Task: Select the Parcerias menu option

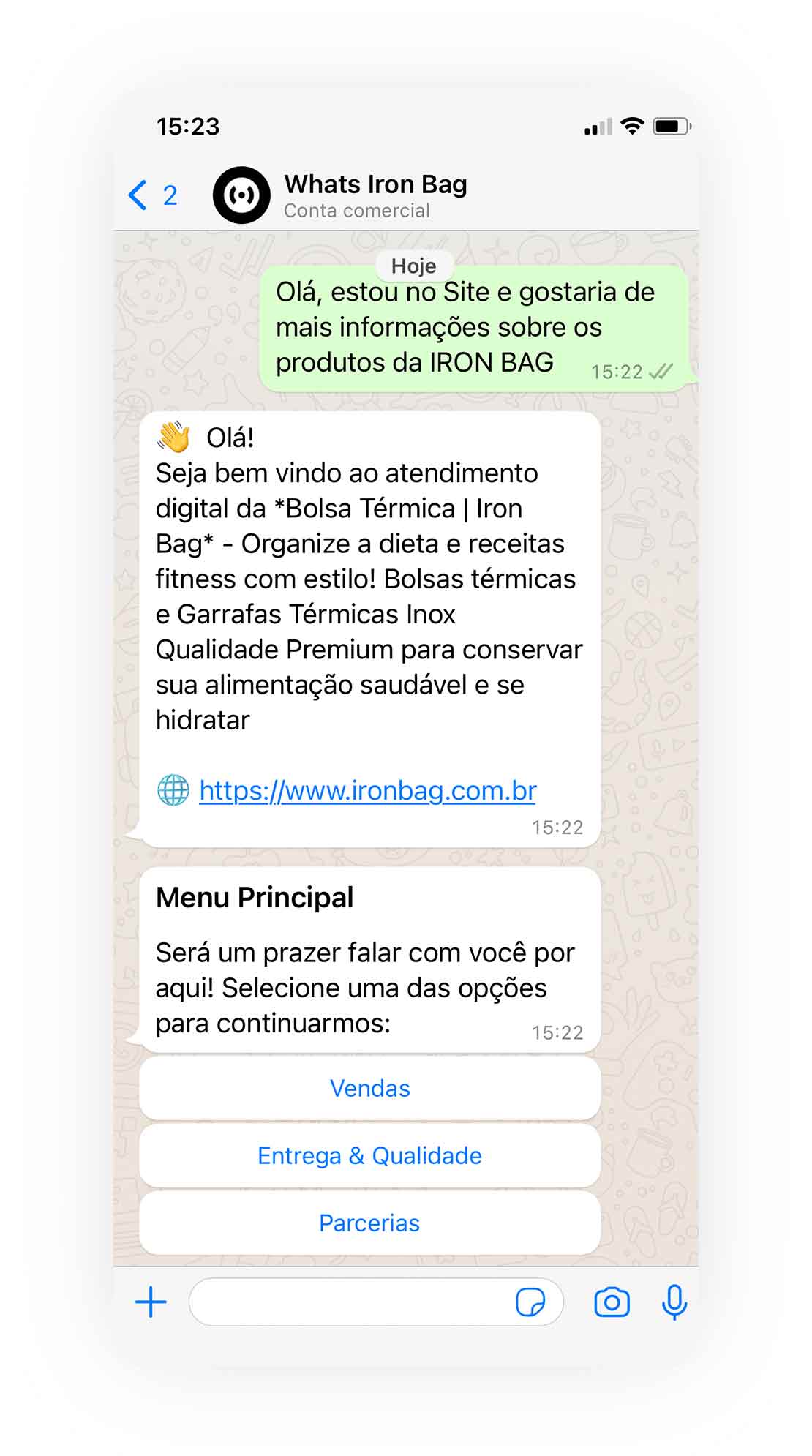Action: (369, 1223)
